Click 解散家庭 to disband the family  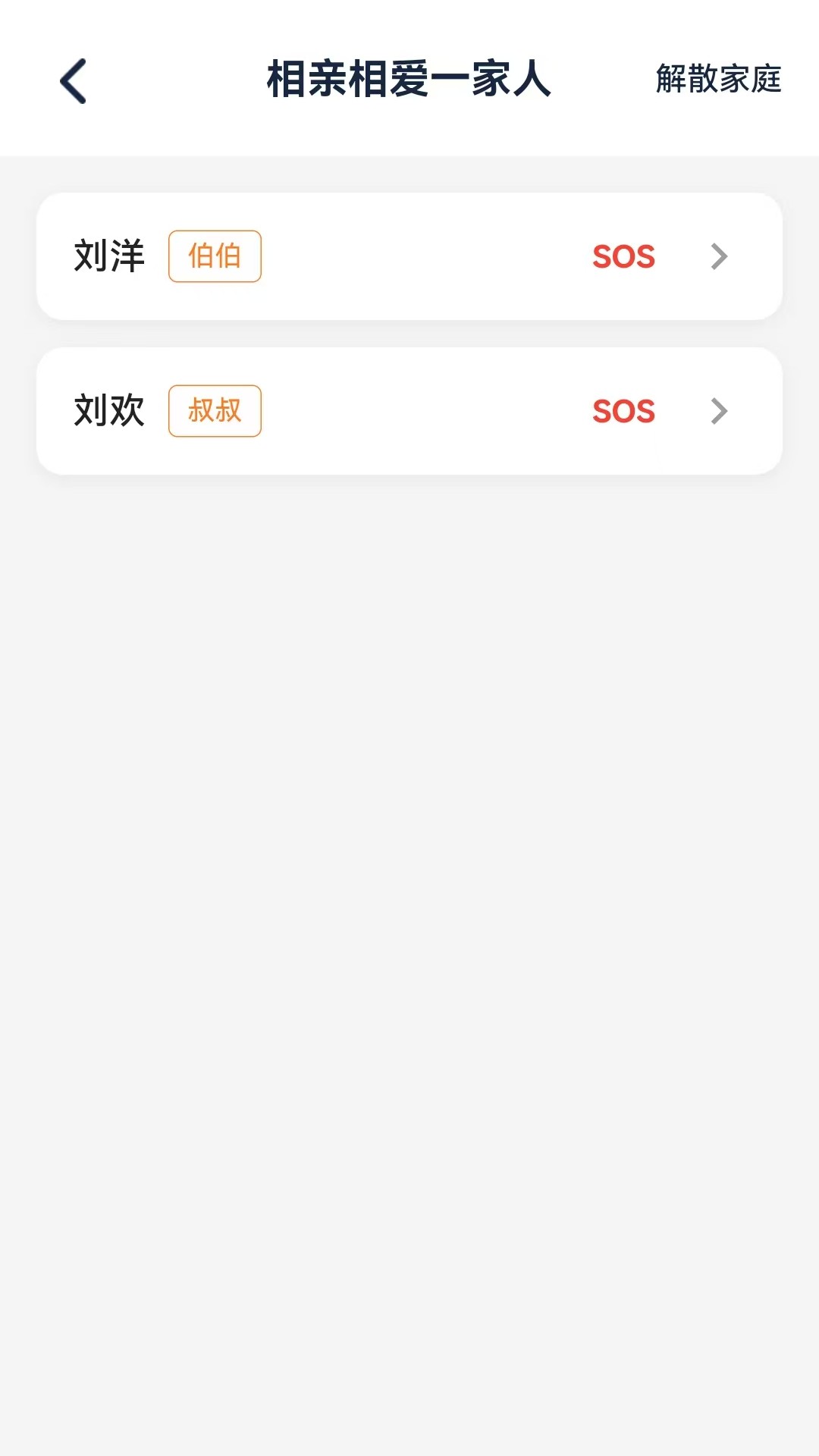coord(717,82)
